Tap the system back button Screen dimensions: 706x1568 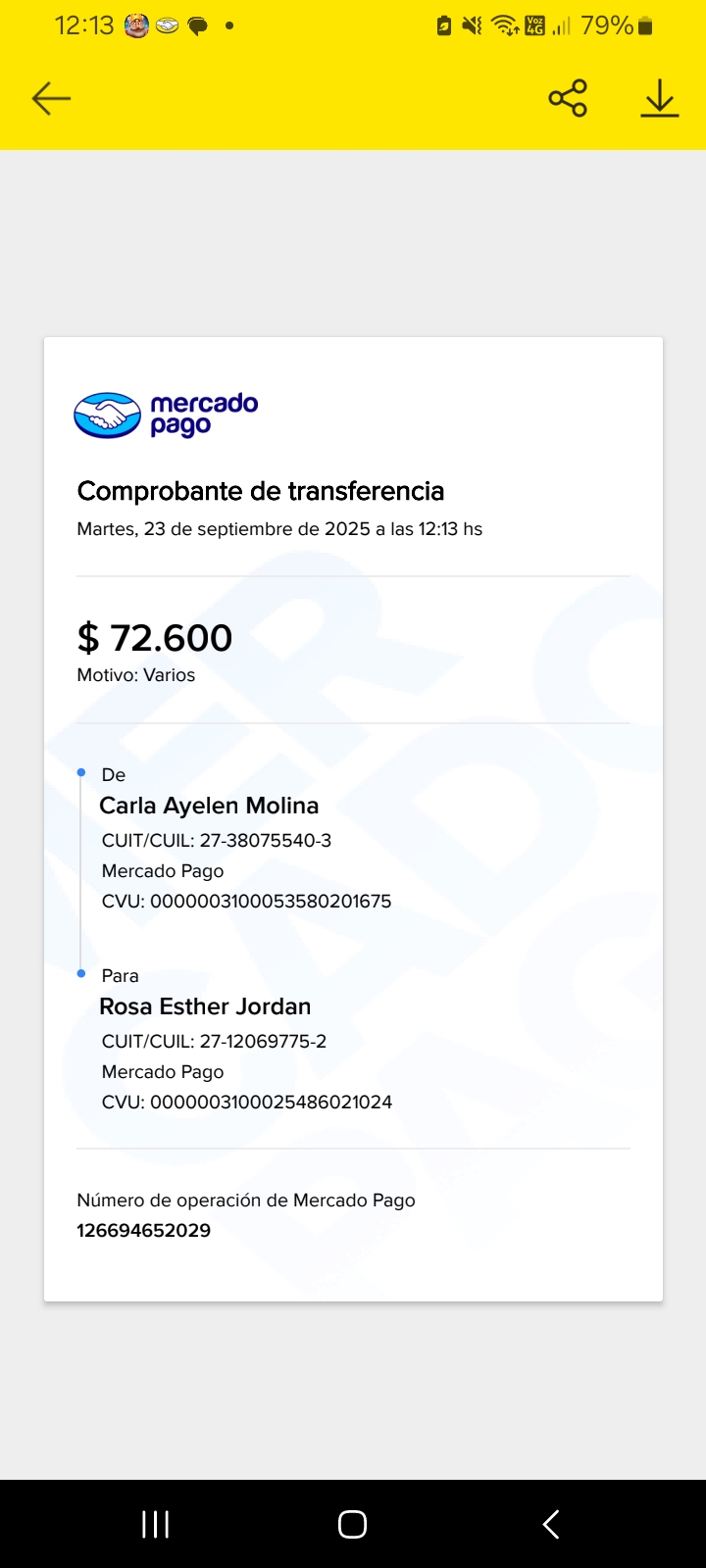pyautogui.click(x=551, y=1524)
